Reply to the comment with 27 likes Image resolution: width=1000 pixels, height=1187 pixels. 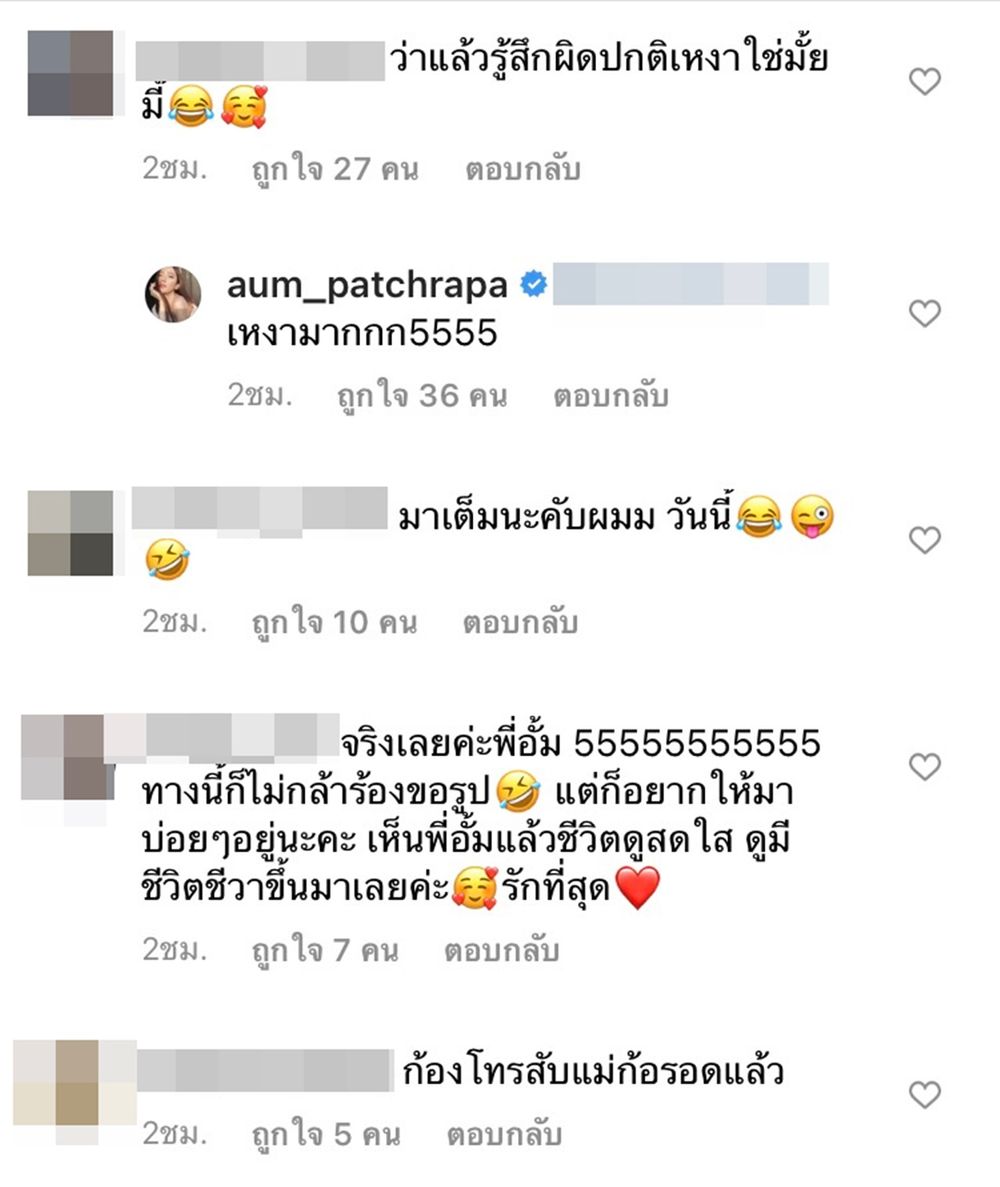pos(522,170)
